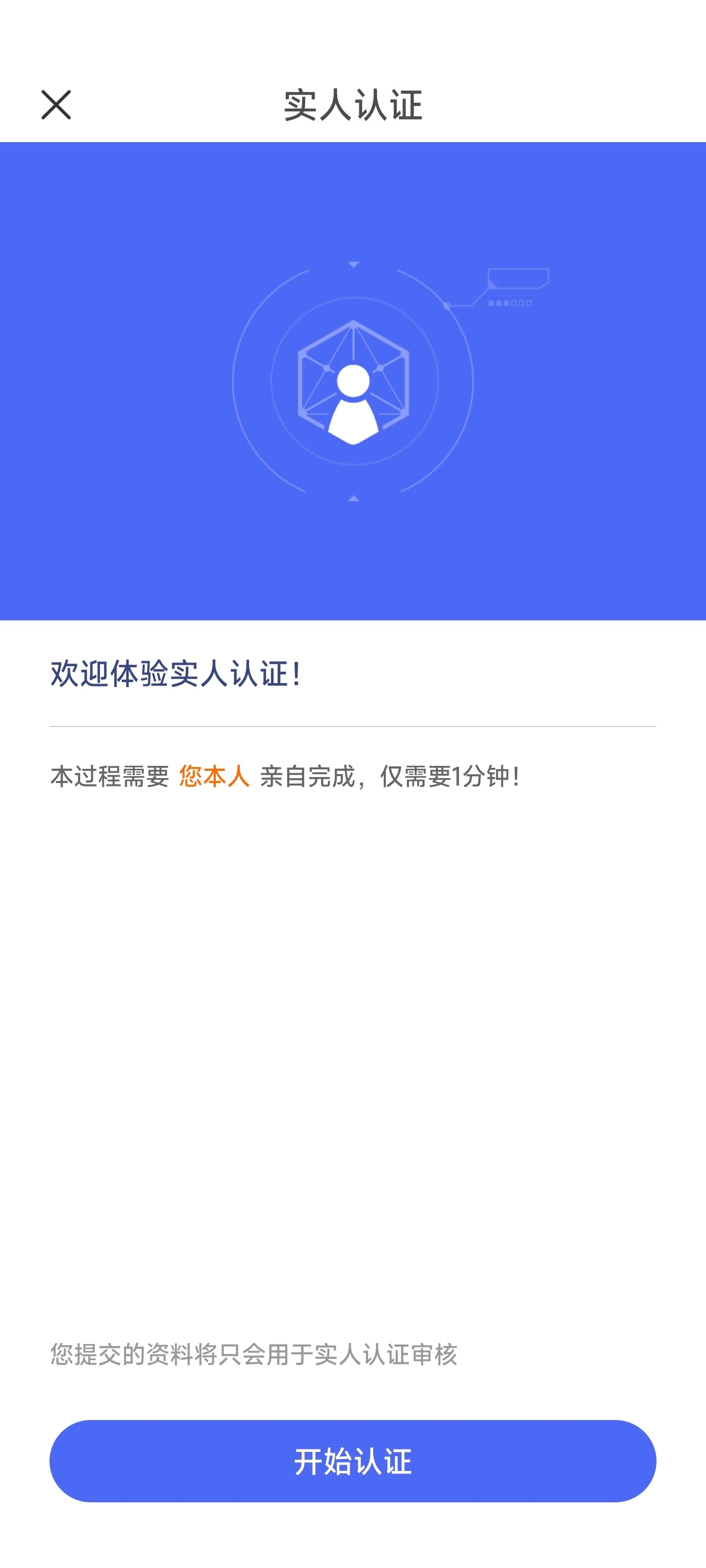
Task: Select the 实人认证 page title
Action: click(x=352, y=103)
